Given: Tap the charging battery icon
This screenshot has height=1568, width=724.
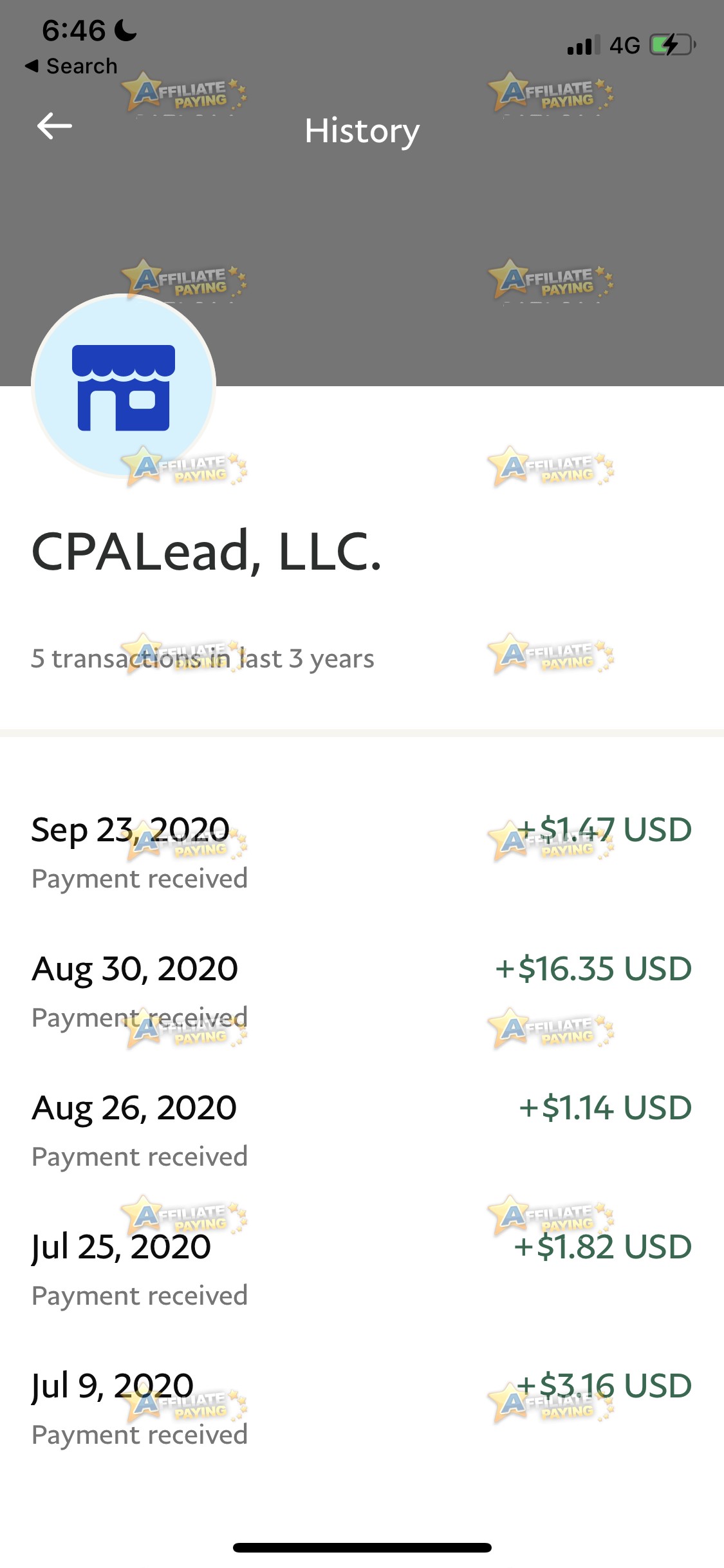Looking at the screenshot, I should [x=669, y=45].
